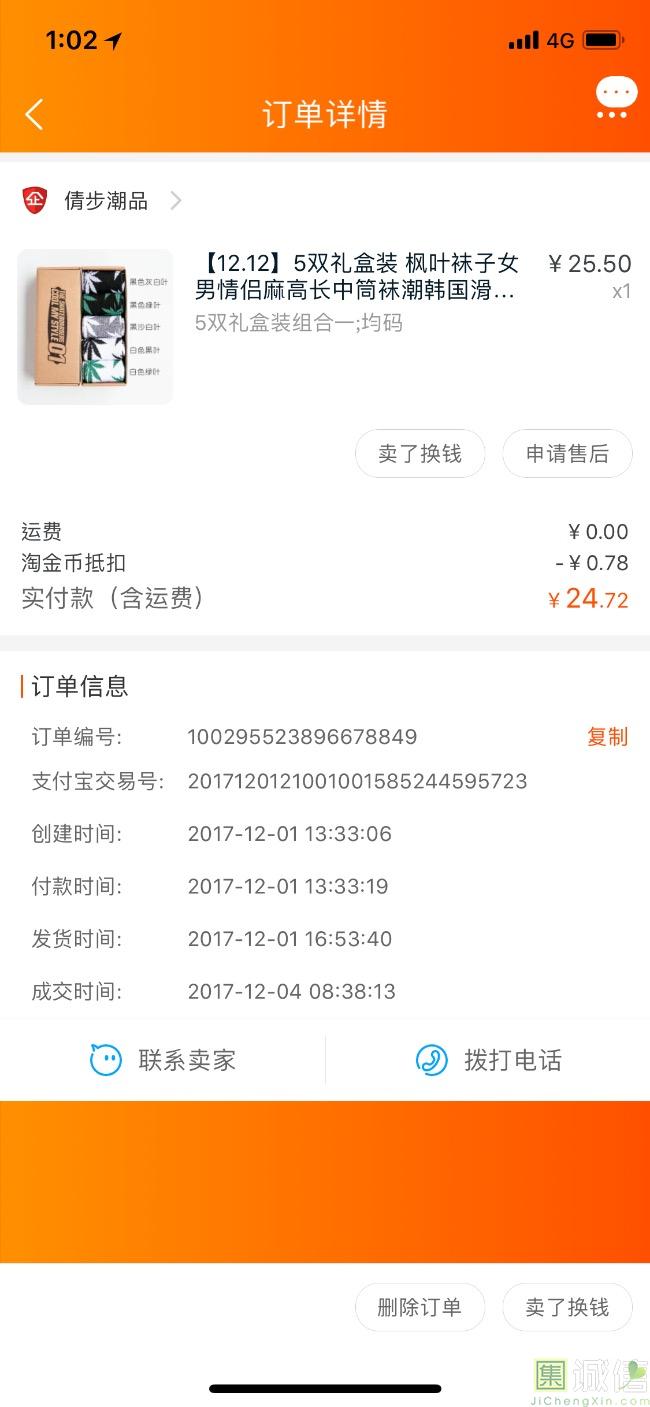Viewport: 650px width, 1407px height.
Task: Open the maple leaf socks product thumbnail
Action: click(x=95, y=327)
